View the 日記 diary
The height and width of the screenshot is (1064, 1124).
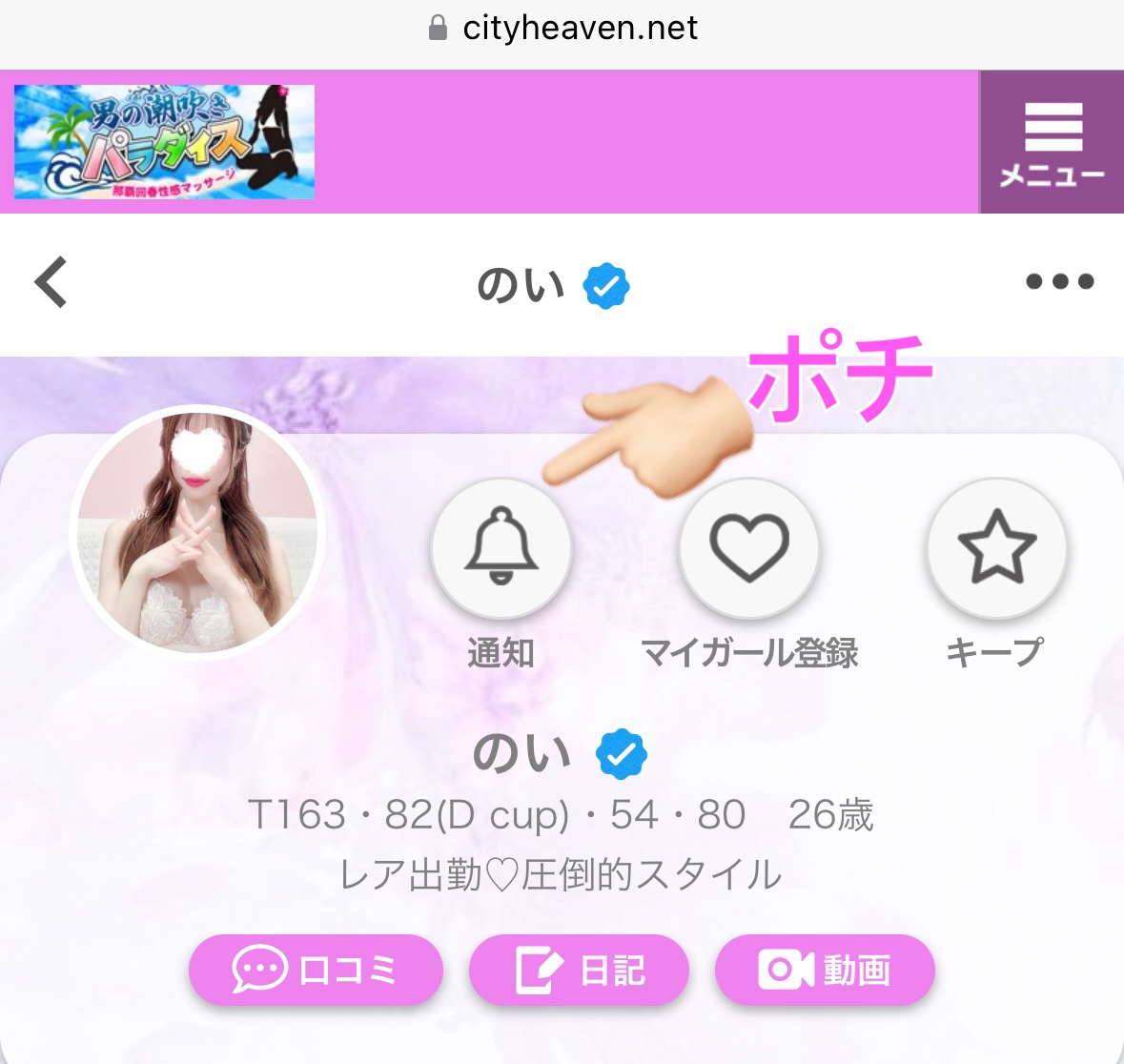coord(579,970)
